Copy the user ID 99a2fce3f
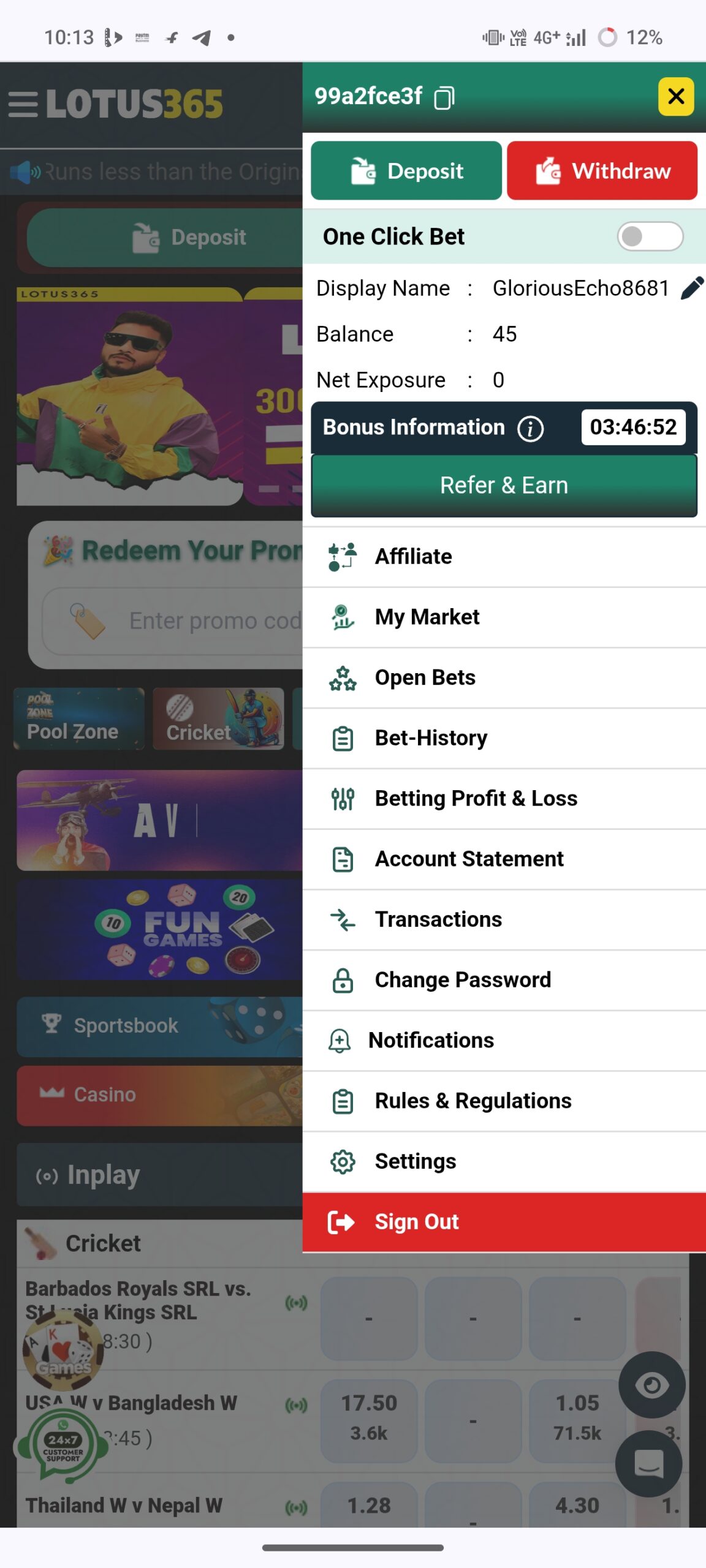 pos(444,97)
